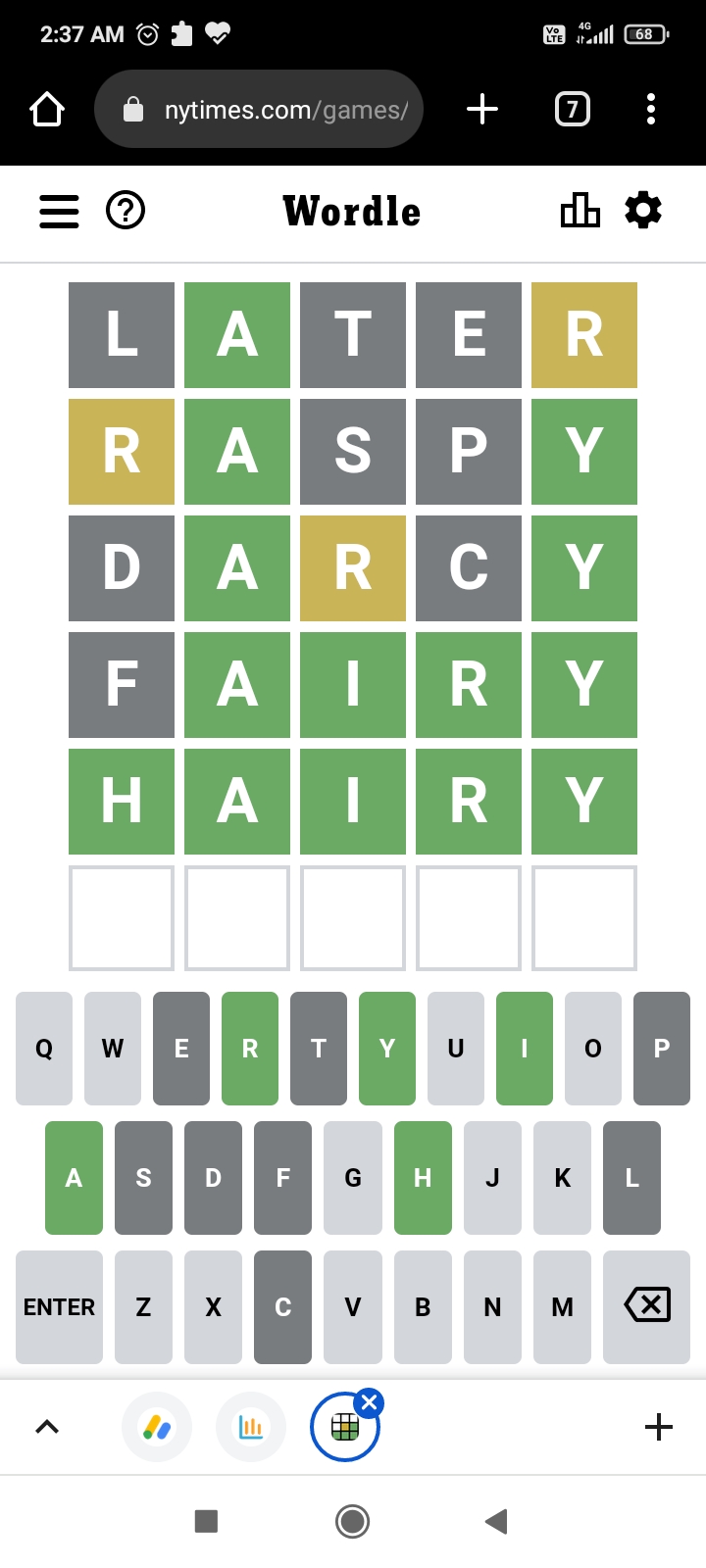Switch to the Google Ads tab icon
This screenshot has width=706, height=1568.
click(x=157, y=1427)
